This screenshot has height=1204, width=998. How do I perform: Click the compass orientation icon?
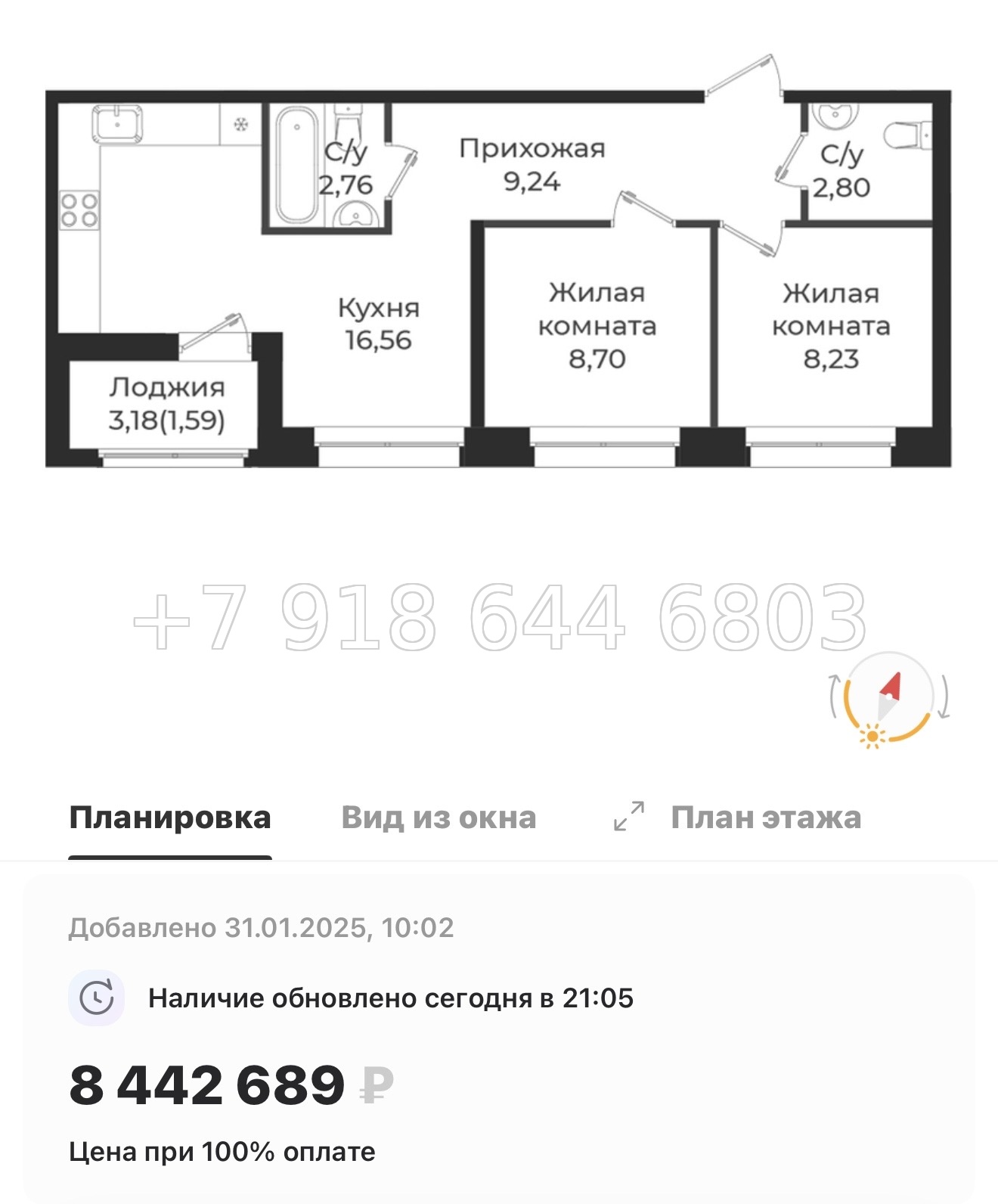(888, 696)
